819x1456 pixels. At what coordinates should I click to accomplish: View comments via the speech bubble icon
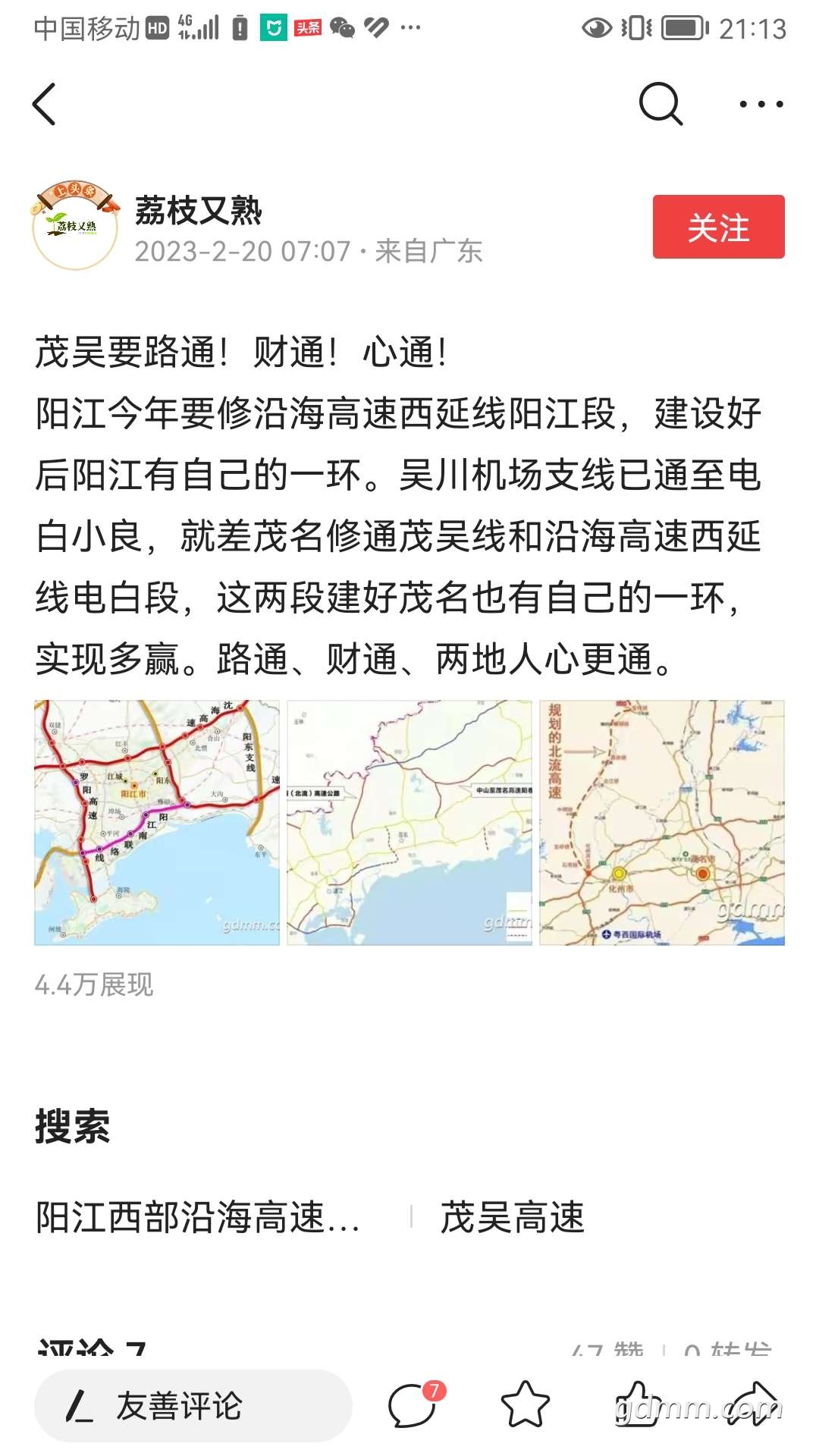415,1404
